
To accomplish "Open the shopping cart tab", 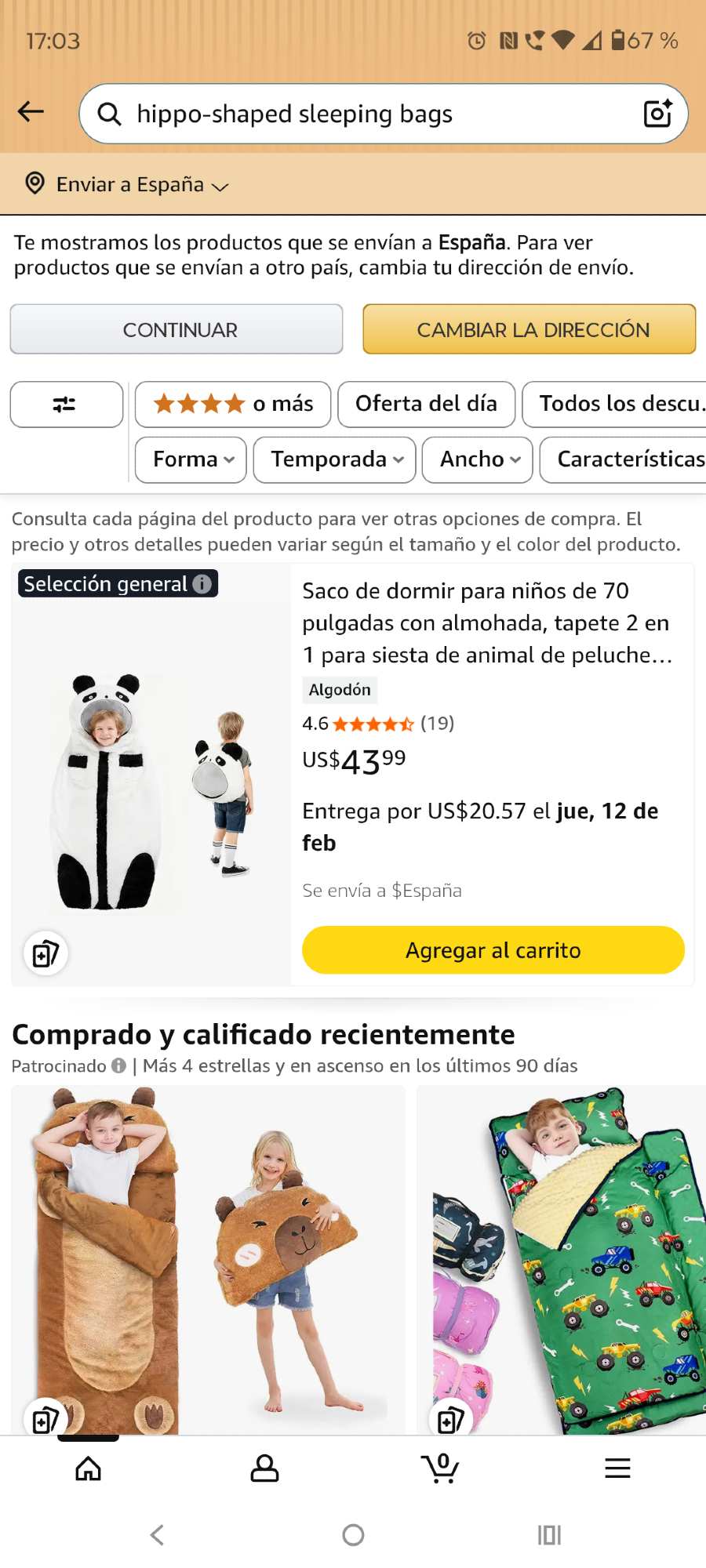I will (441, 1468).
